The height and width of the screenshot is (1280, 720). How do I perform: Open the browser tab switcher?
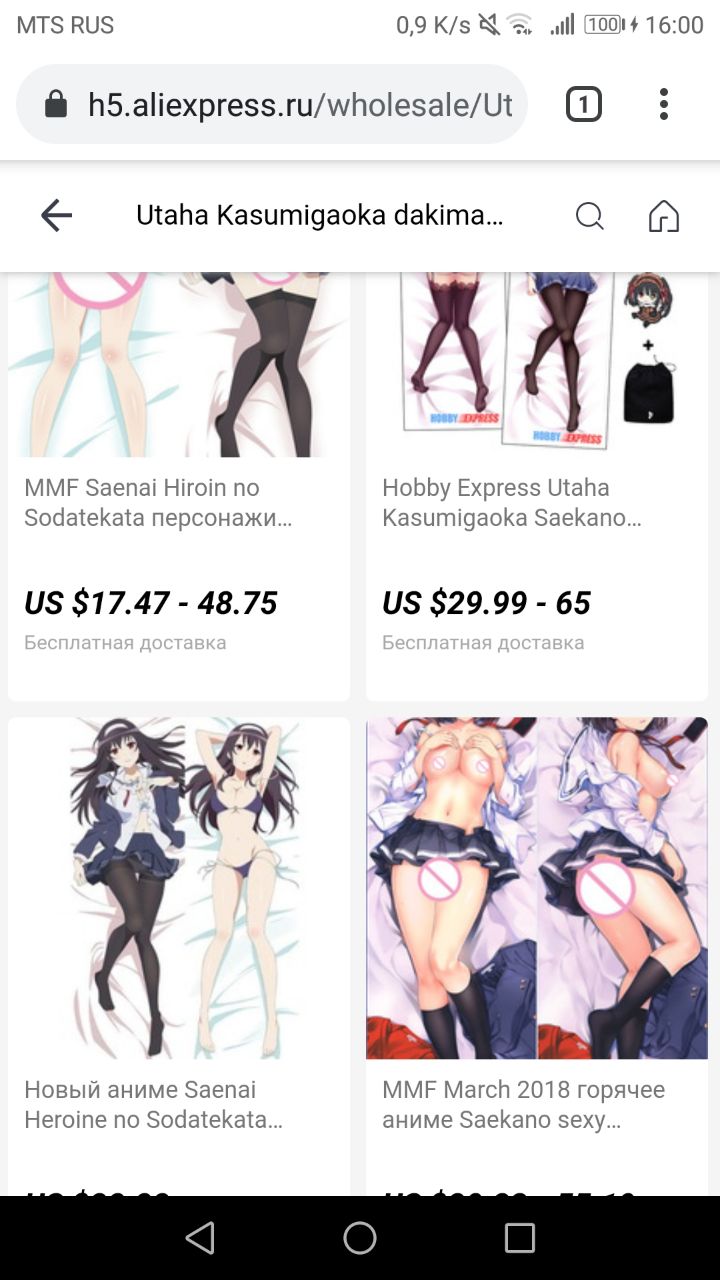click(x=584, y=104)
